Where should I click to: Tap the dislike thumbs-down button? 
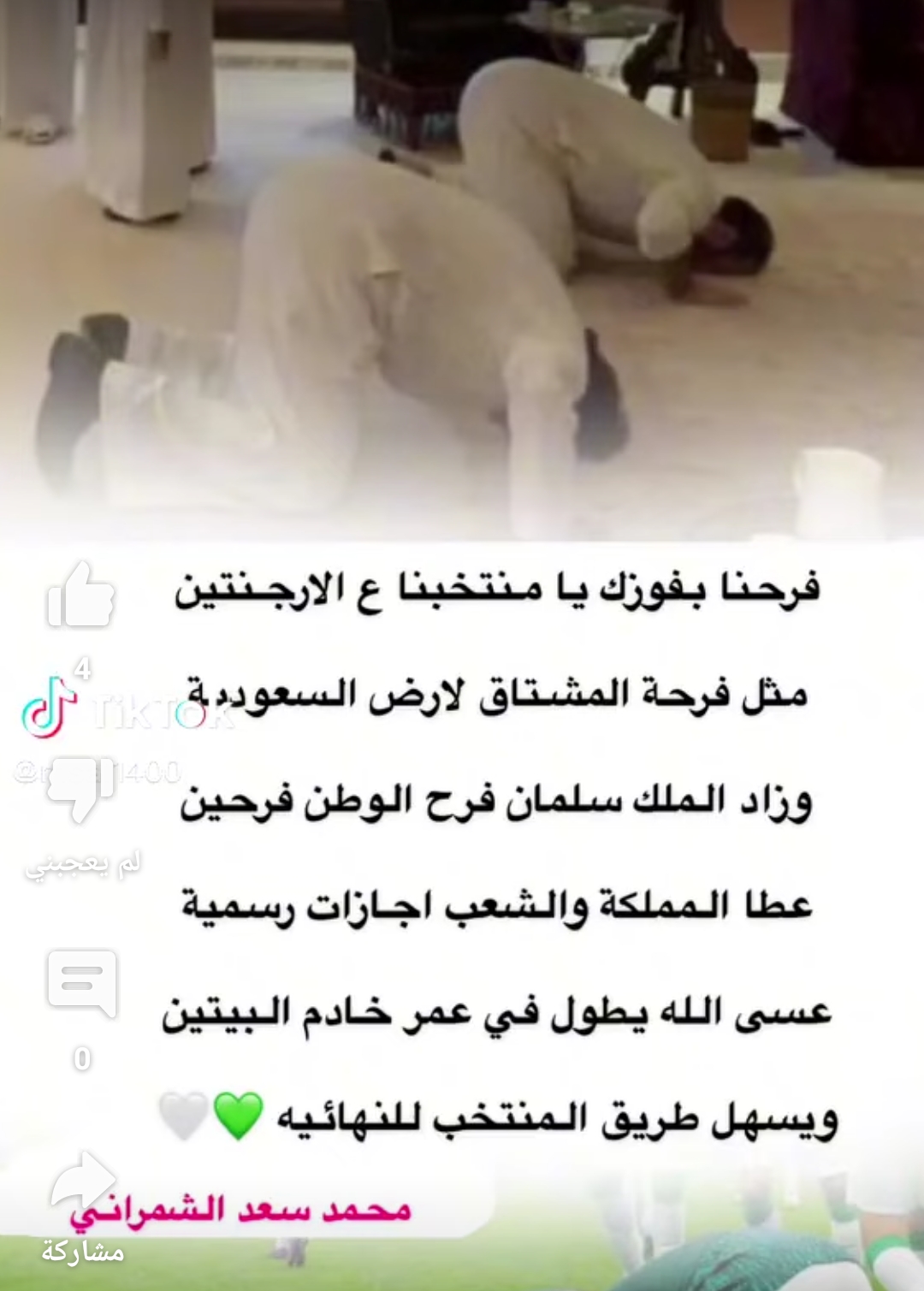coord(81,788)
